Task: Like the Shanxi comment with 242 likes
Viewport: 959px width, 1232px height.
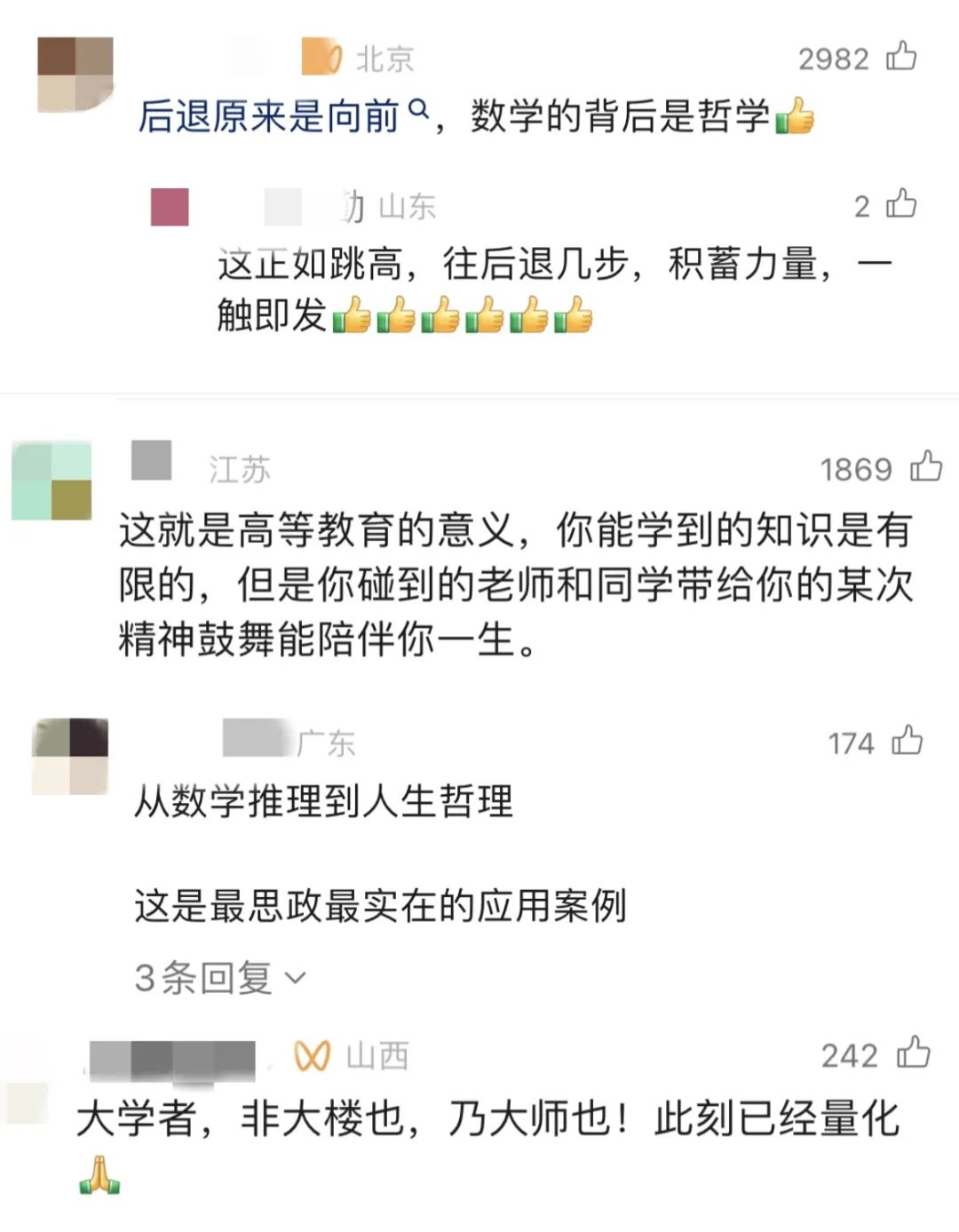Action: tap(913, 1053)
